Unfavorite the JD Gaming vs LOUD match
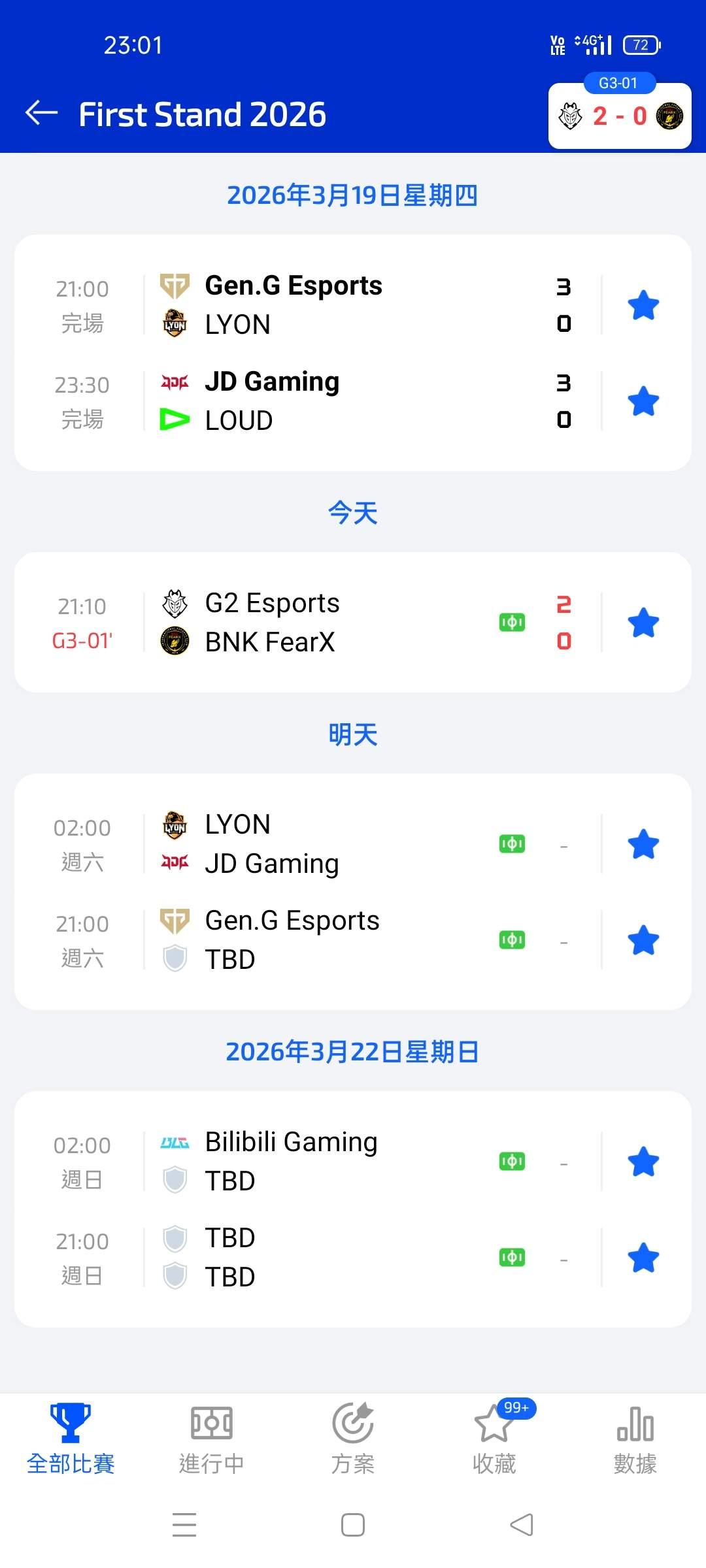Image resolution: width=706 pixels, height=1568 pixels. pyautogui.click(x=643, y=401)
